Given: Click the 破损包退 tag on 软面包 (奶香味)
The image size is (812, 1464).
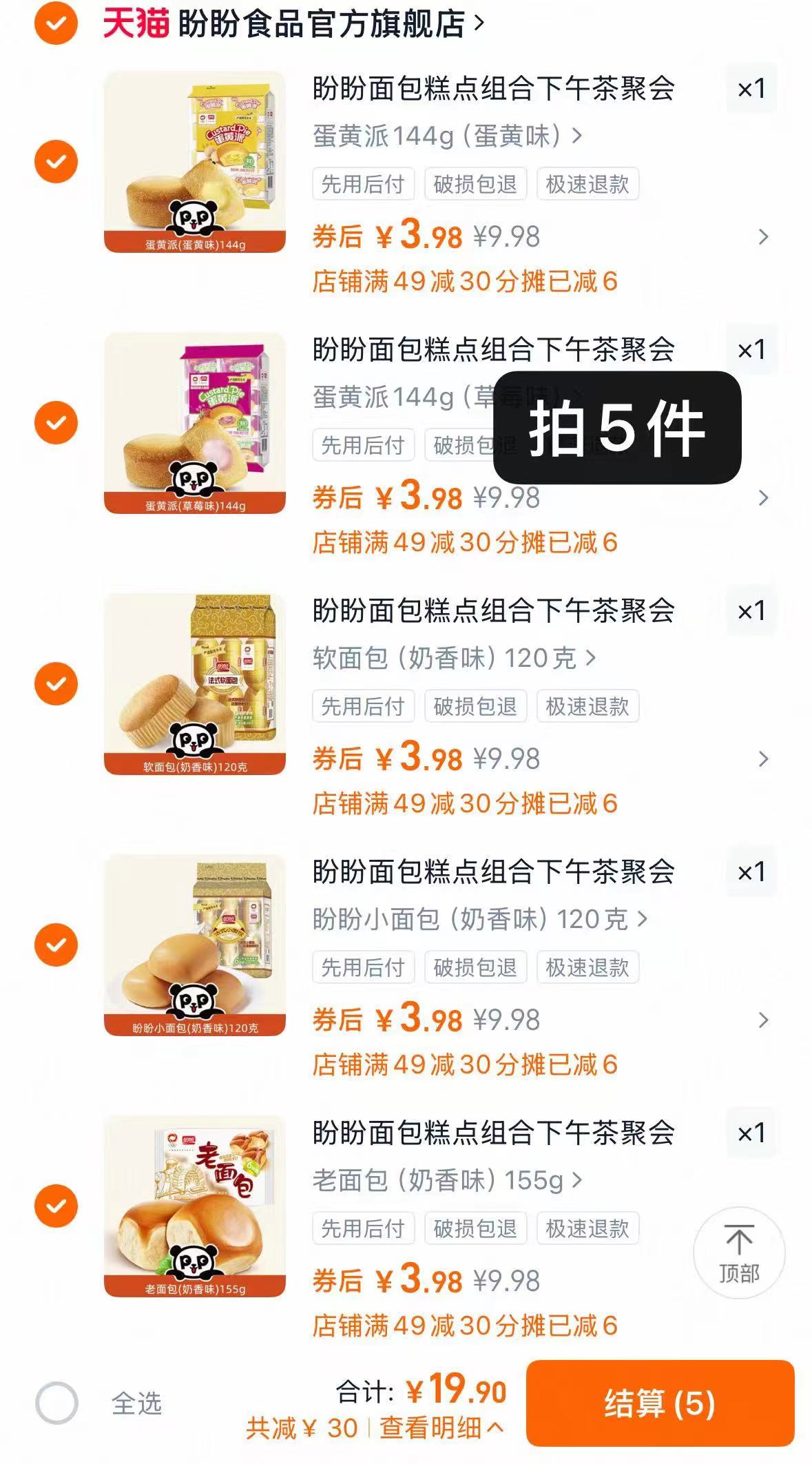Looking at the screenshot, I should (477, 706).
